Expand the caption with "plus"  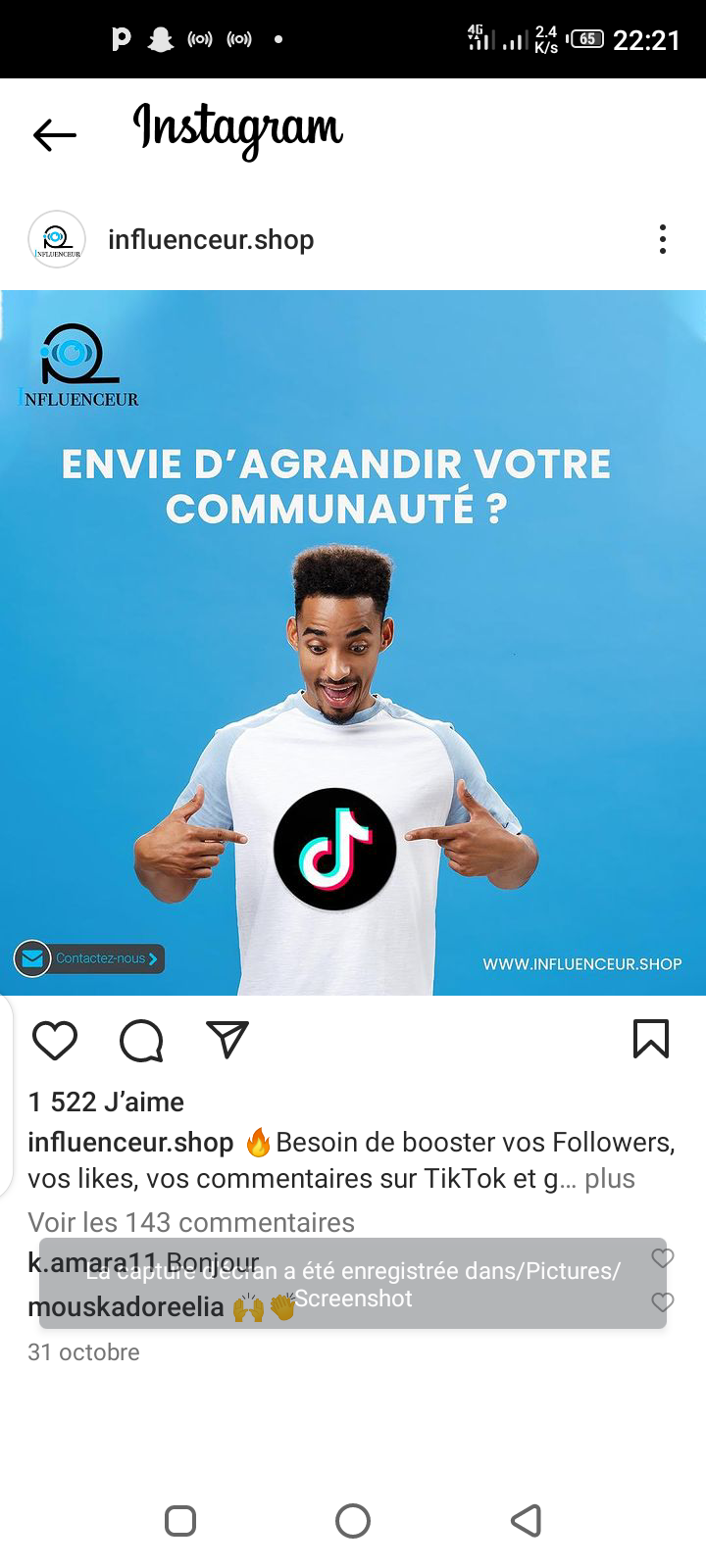(x=610, y=1178)
